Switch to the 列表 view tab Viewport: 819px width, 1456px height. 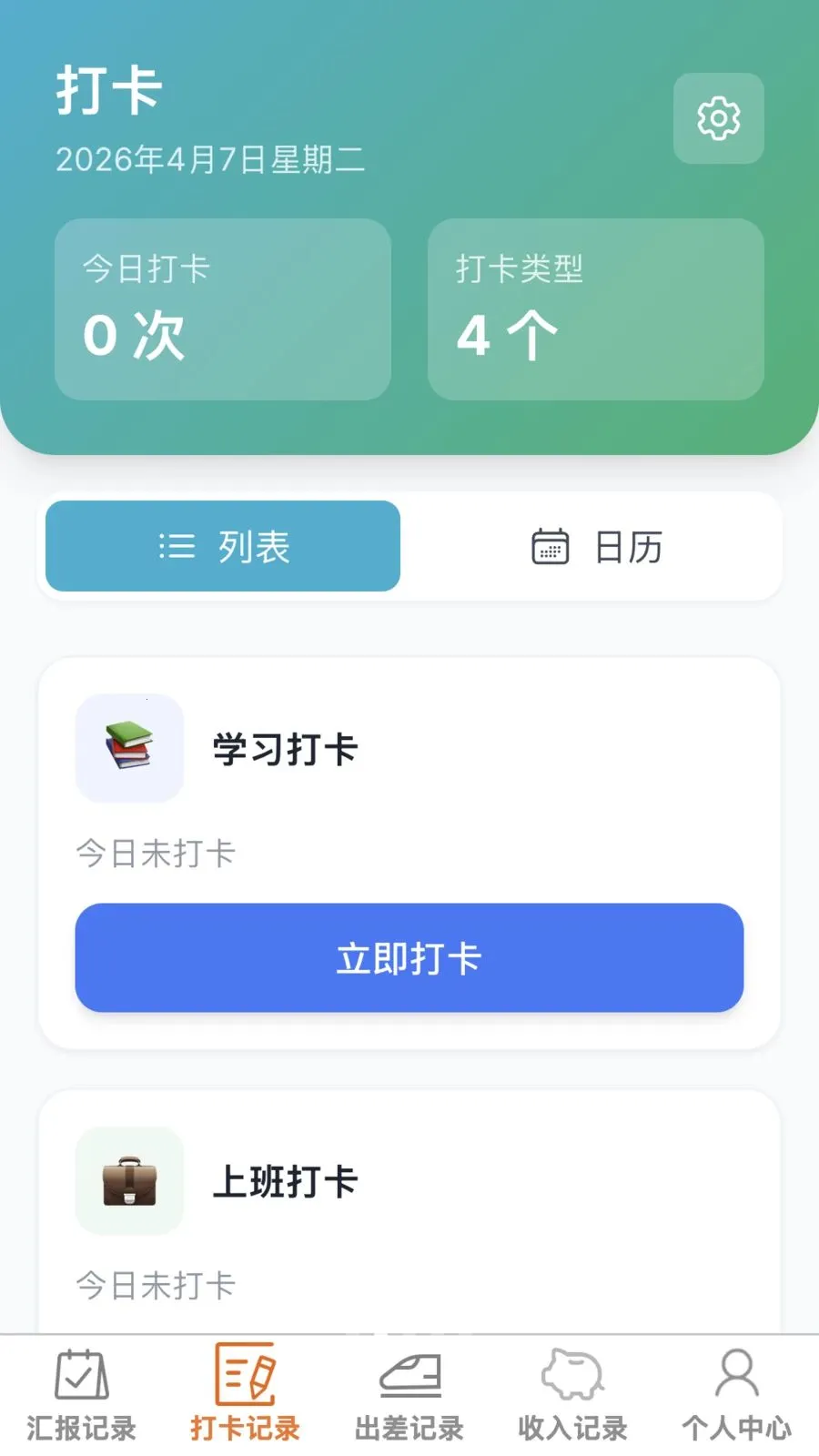(x=221, y=546)
